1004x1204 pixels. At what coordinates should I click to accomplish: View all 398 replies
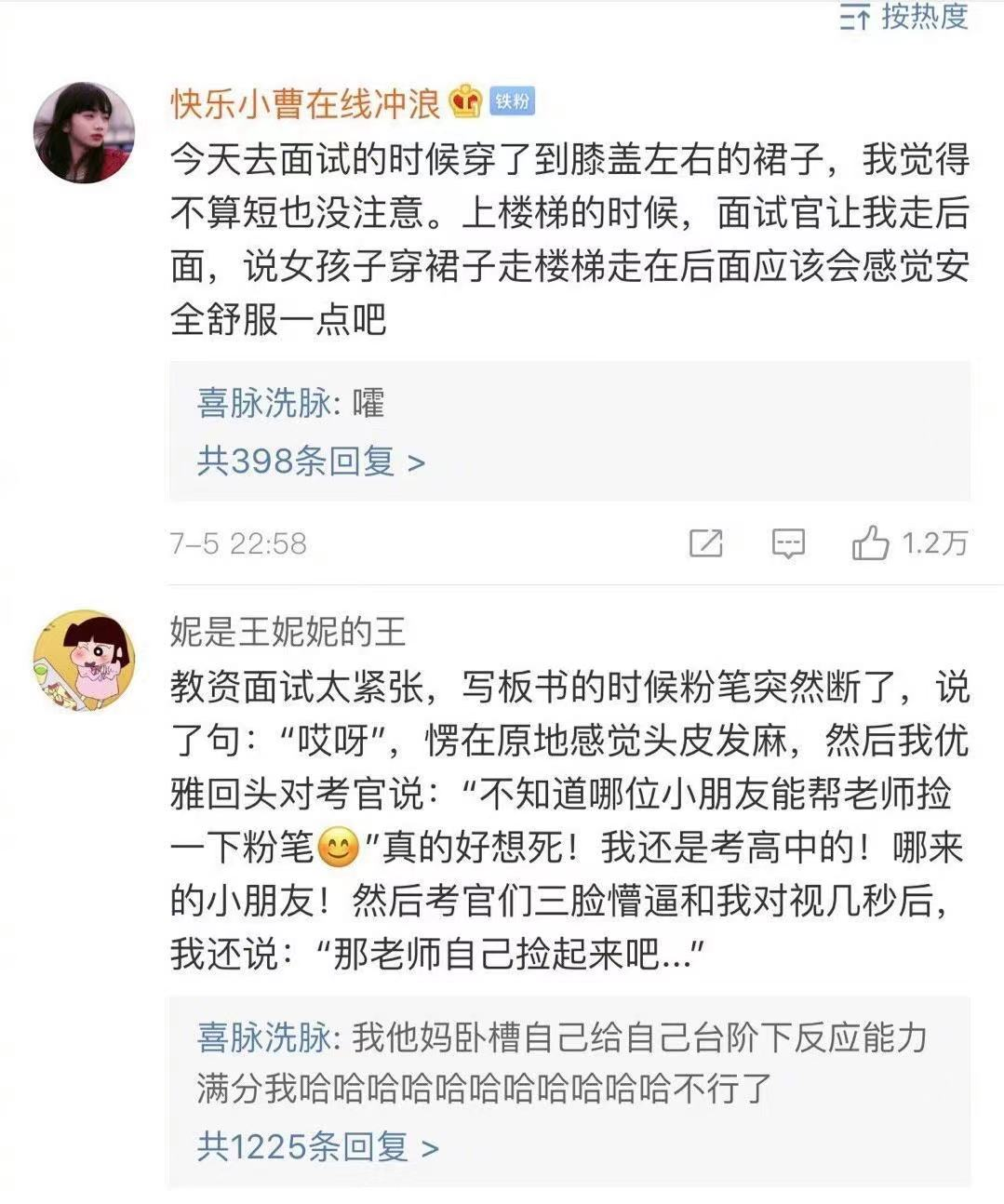pyautogui.click(x=311, y=461)
